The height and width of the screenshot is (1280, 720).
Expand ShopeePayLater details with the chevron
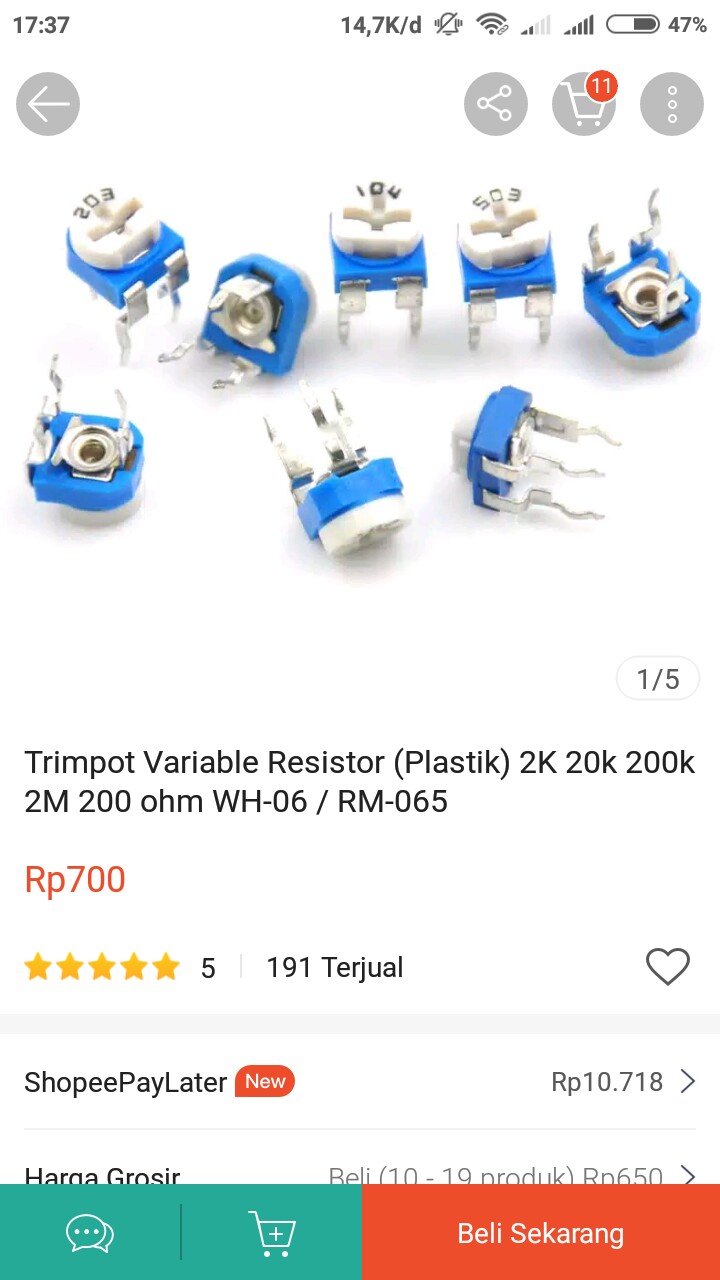(x=687, y=1081)
